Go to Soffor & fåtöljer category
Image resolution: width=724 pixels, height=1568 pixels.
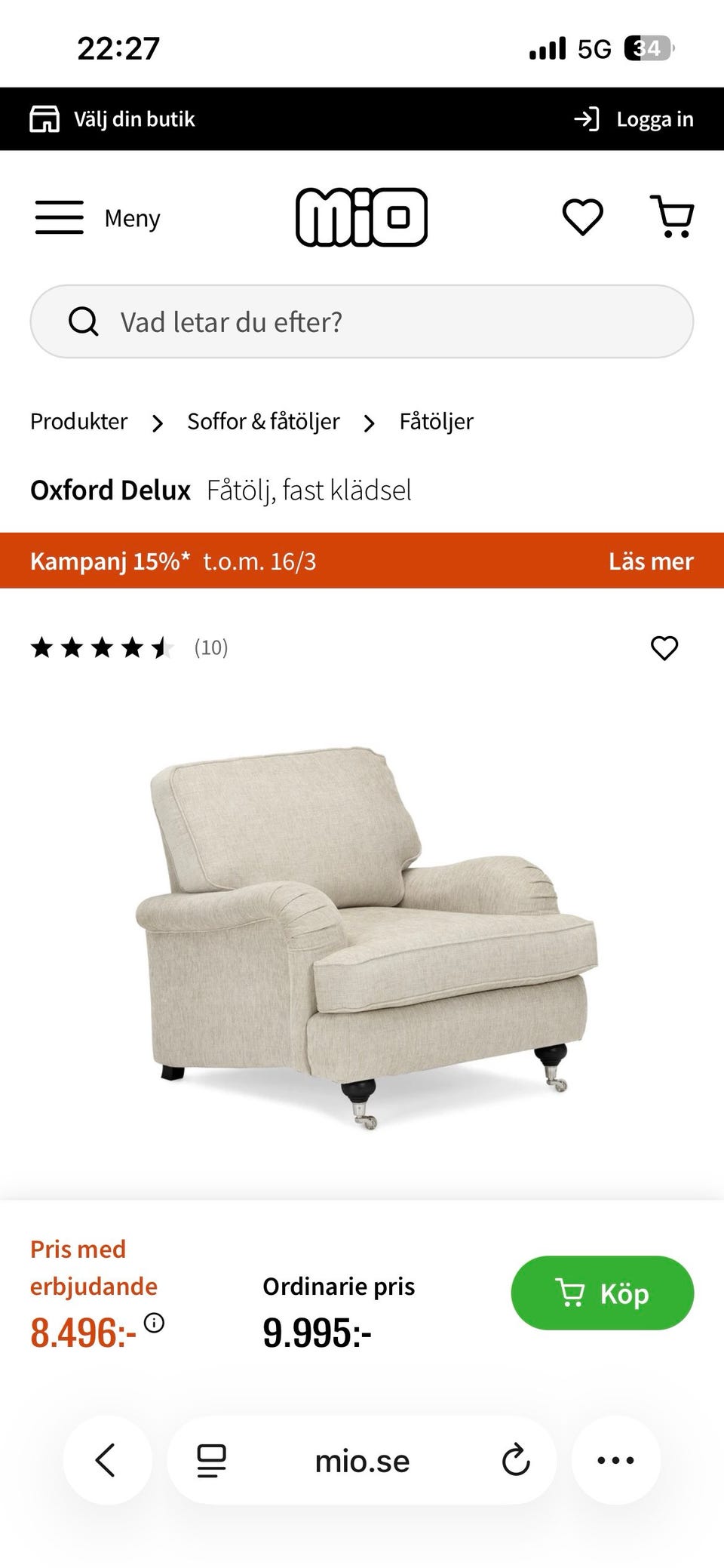pos(262,422)
